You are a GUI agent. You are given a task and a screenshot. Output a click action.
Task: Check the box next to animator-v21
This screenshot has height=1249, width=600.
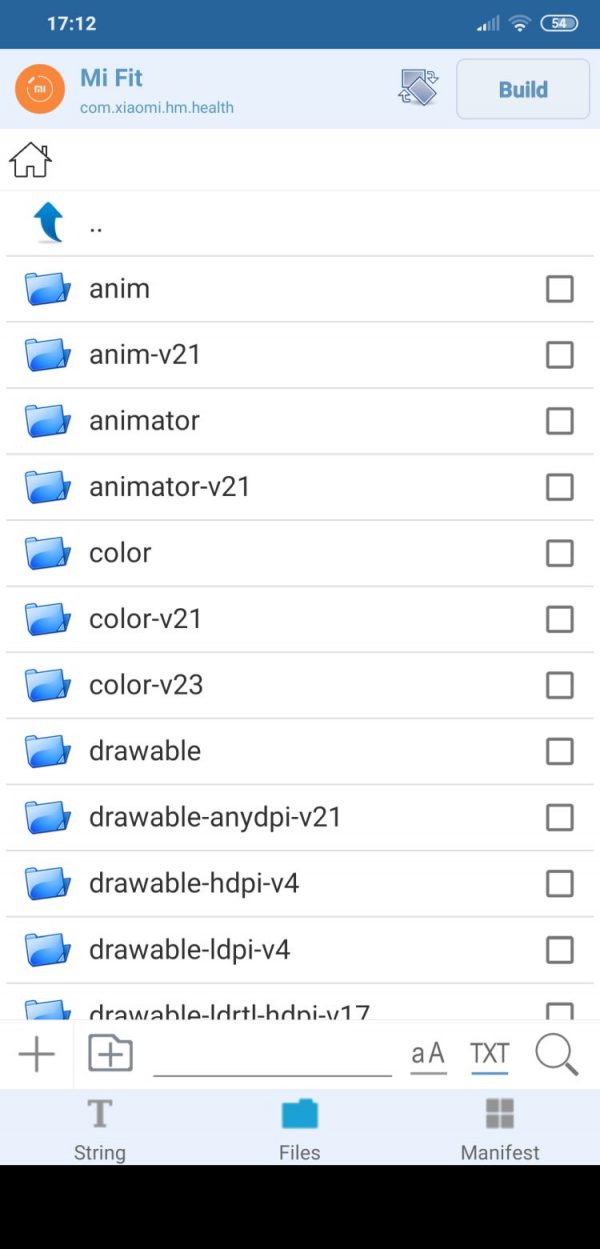click(559, 487)
